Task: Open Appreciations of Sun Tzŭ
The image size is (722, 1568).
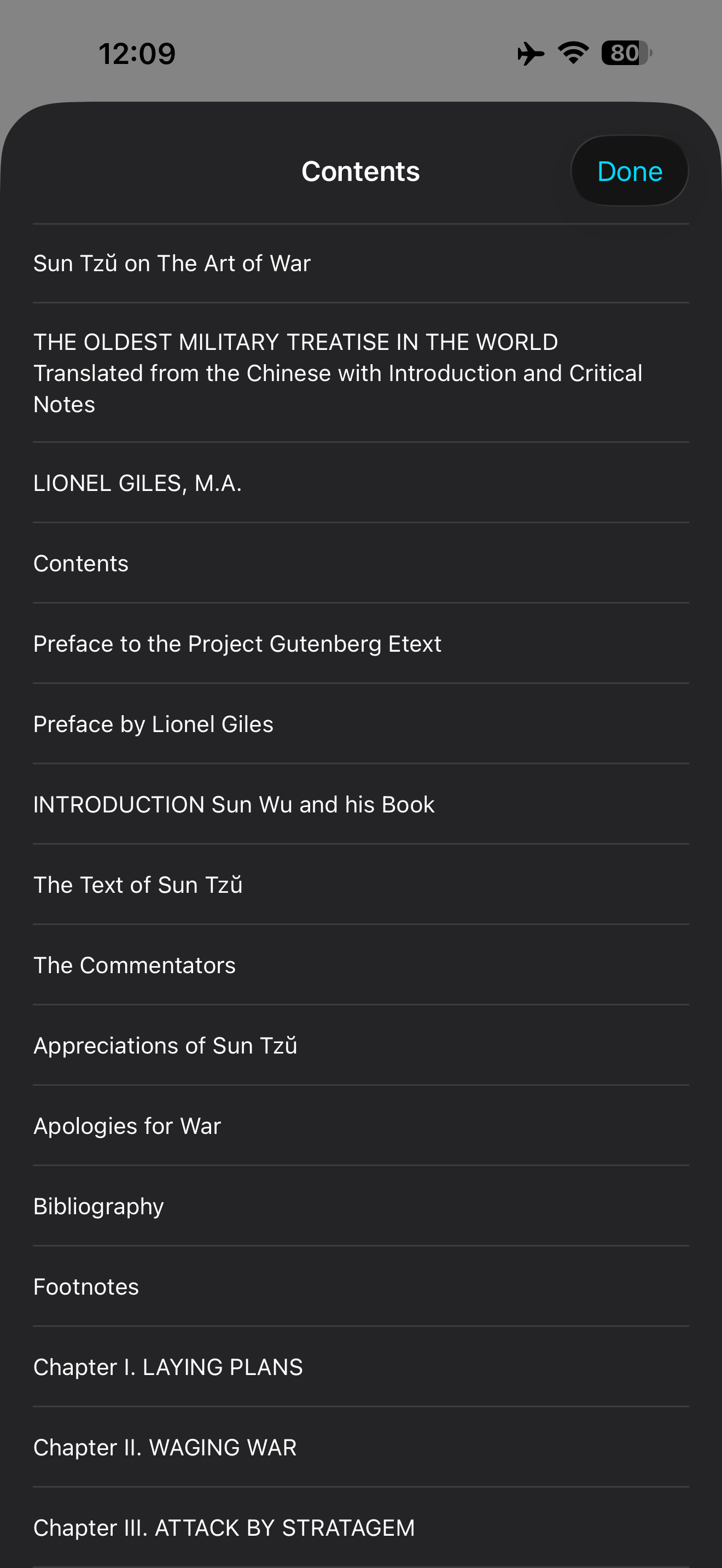Action: (x=165, y=1045)
